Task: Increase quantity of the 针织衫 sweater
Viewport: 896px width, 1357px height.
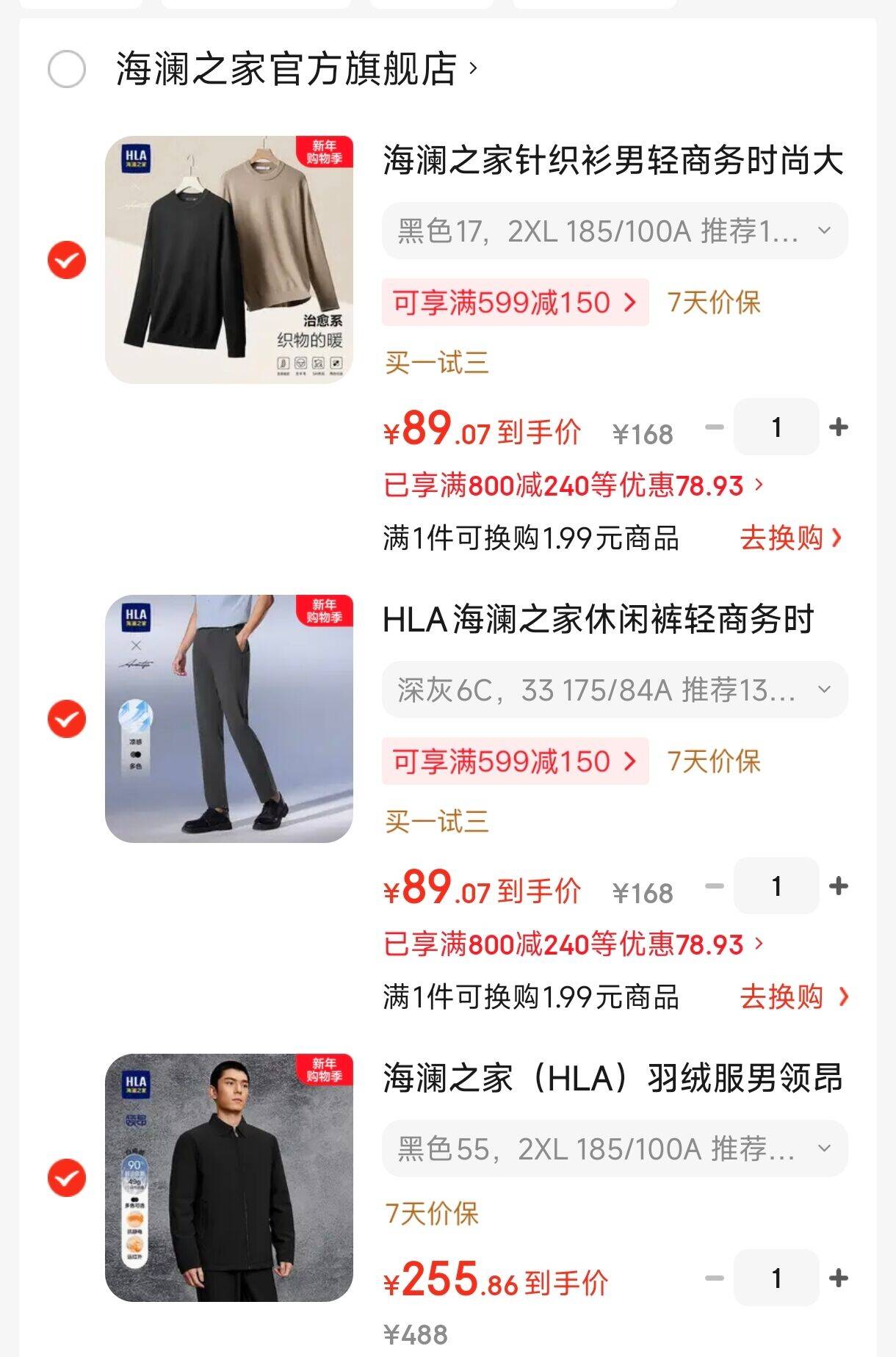Action: point(838,427)
